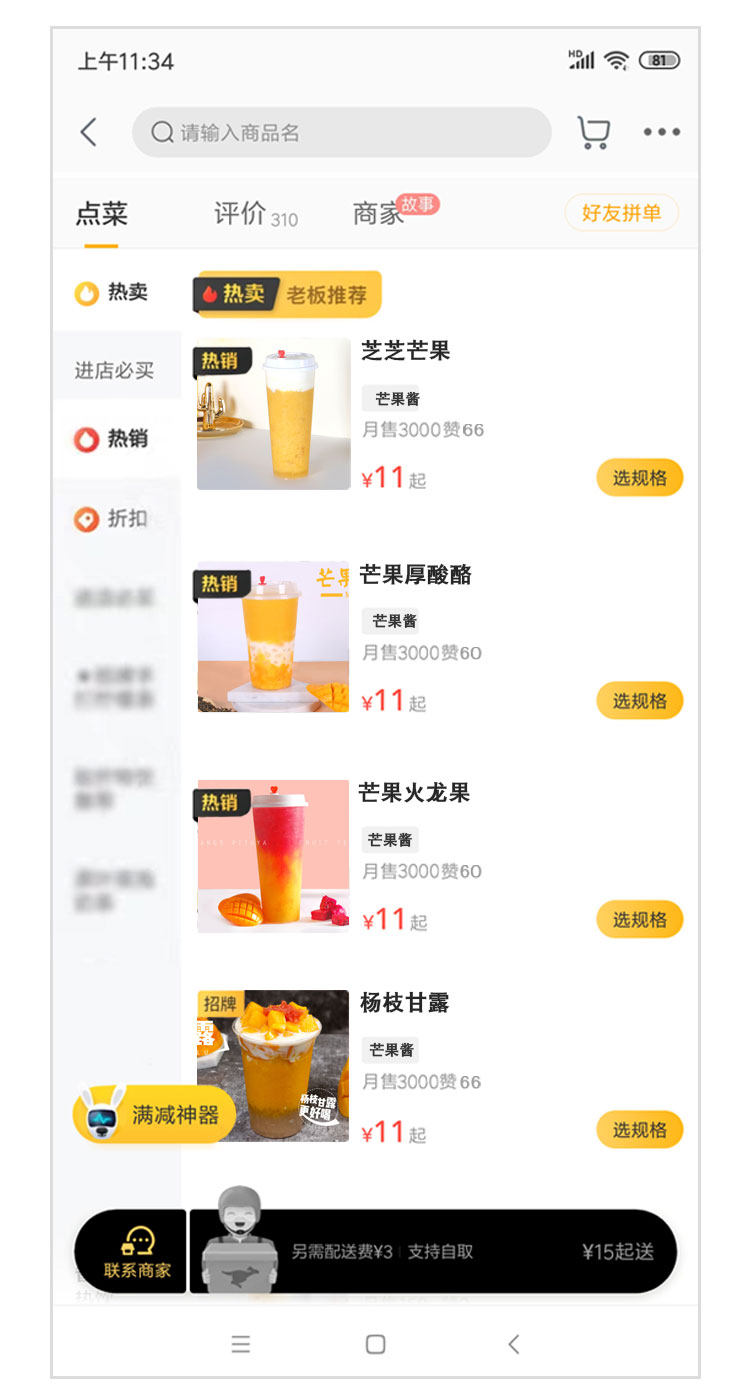Open the three-dot overflow menu
This screenshot has width=750, height=1392.
pos(661,132)
